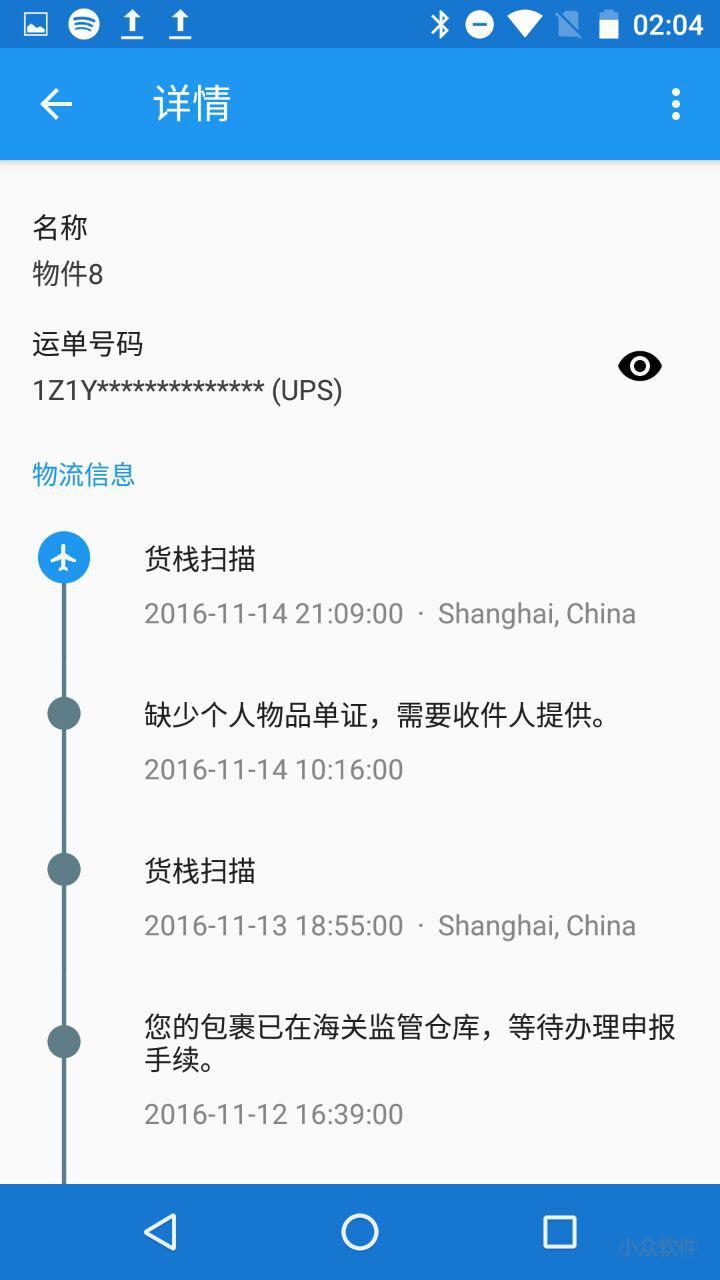Reveal the masked UPS tracking number
The width and height of the screenshot is (720, 1280).
[x=640, y=366]
